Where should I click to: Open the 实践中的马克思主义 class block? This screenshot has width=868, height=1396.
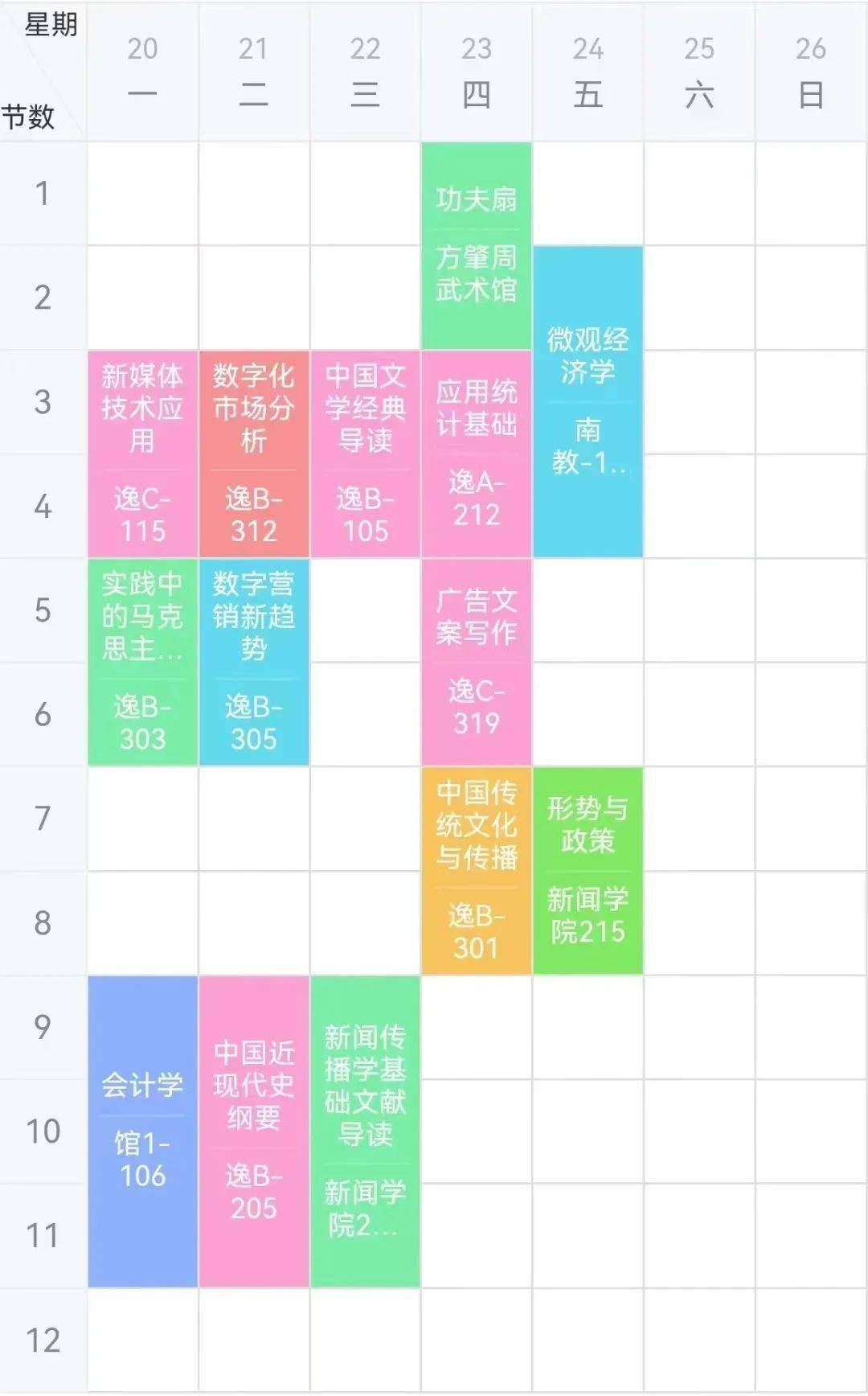[x=143, y=659]
